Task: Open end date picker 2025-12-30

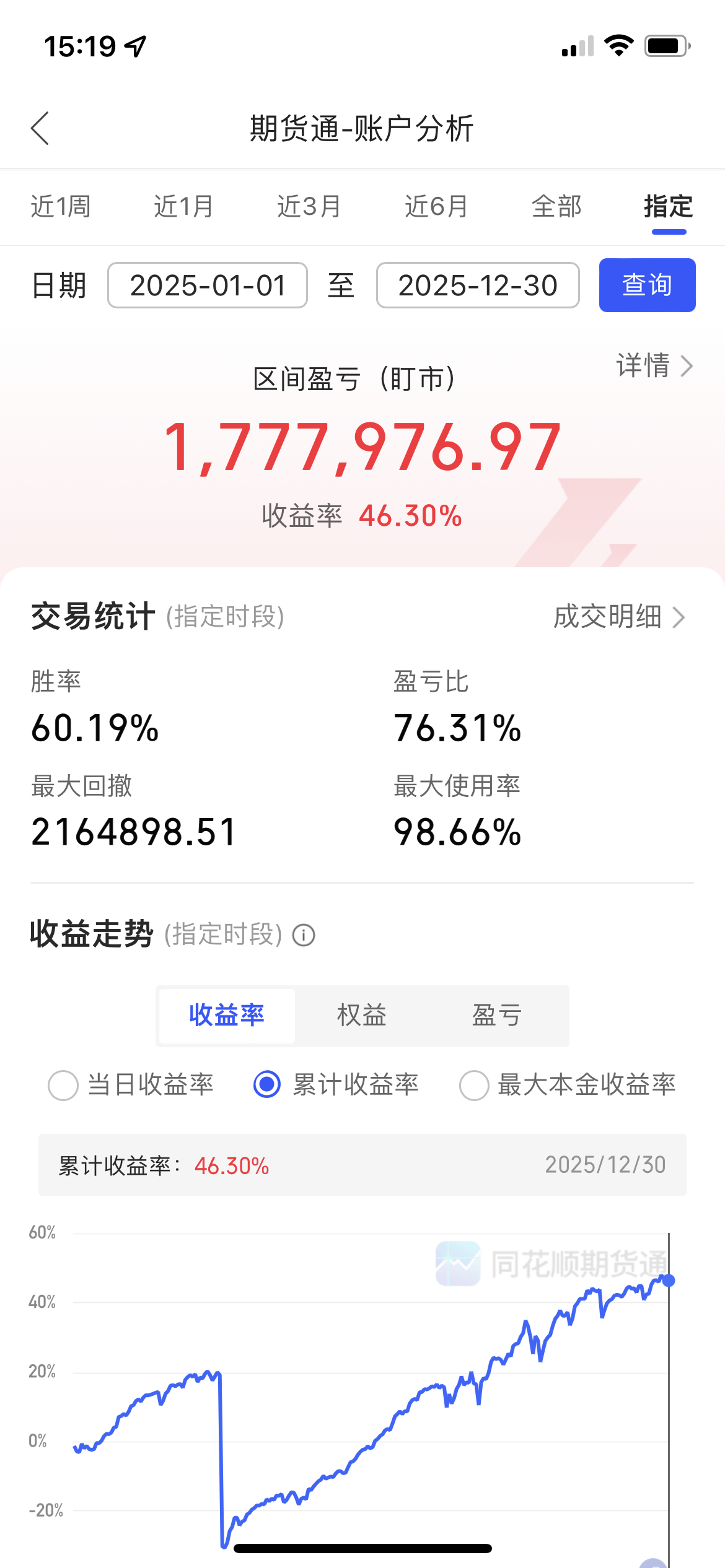Action: pos(478,285)
